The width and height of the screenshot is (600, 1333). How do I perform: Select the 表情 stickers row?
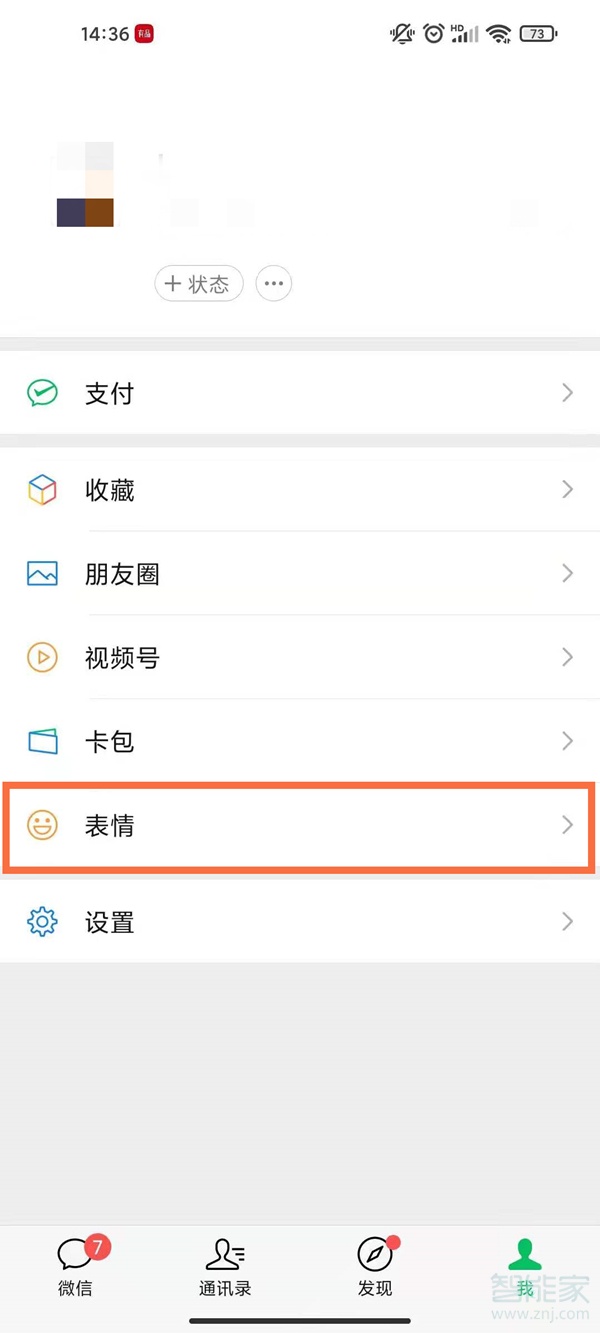click(300, 826)
